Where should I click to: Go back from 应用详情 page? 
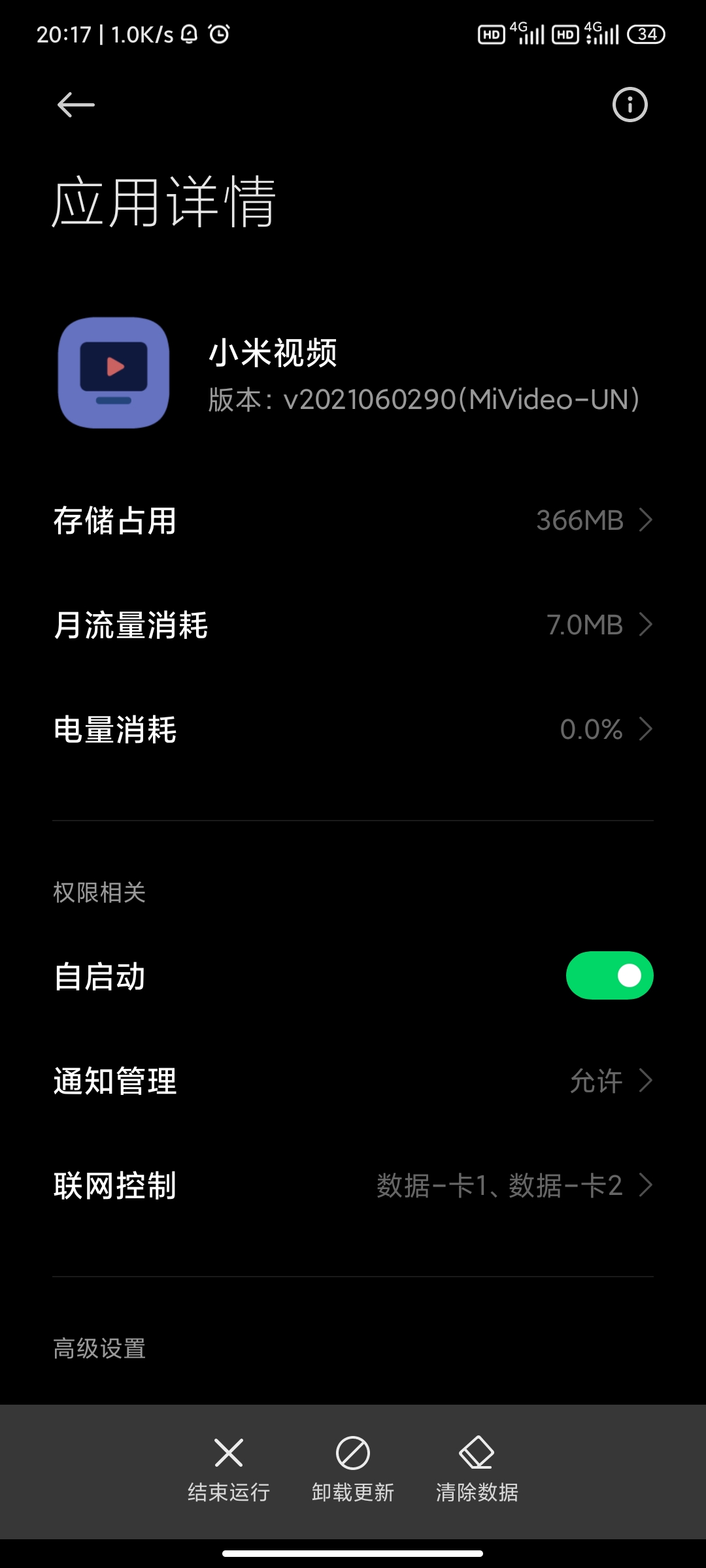76,105
